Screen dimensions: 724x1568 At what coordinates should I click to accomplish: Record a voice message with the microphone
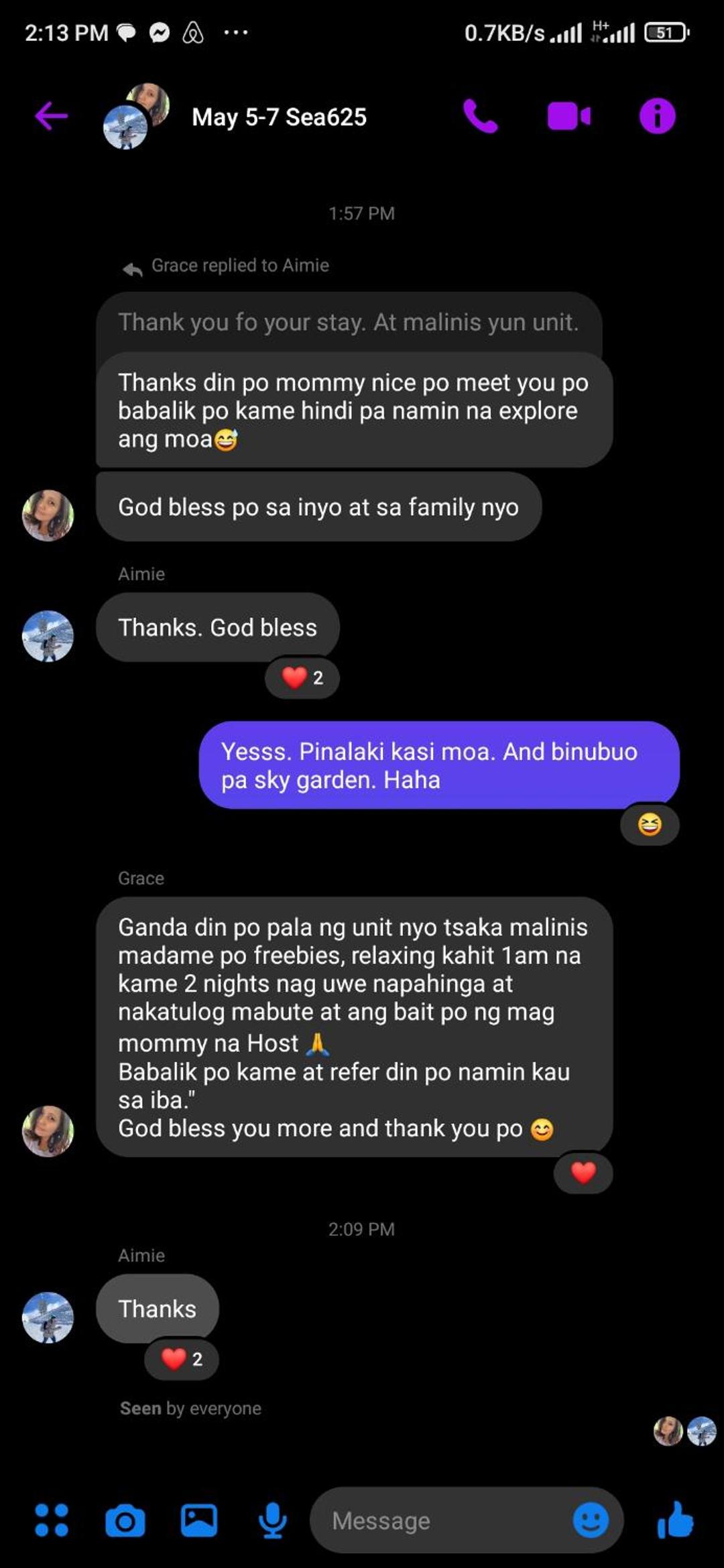coord(273,1520)
